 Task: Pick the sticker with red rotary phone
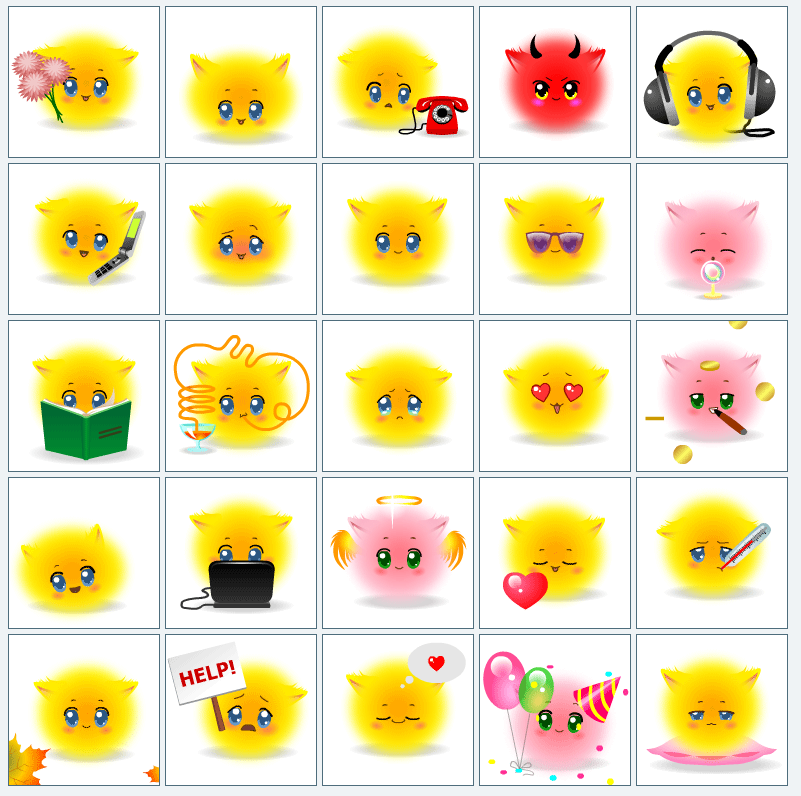tap(398, 82)
